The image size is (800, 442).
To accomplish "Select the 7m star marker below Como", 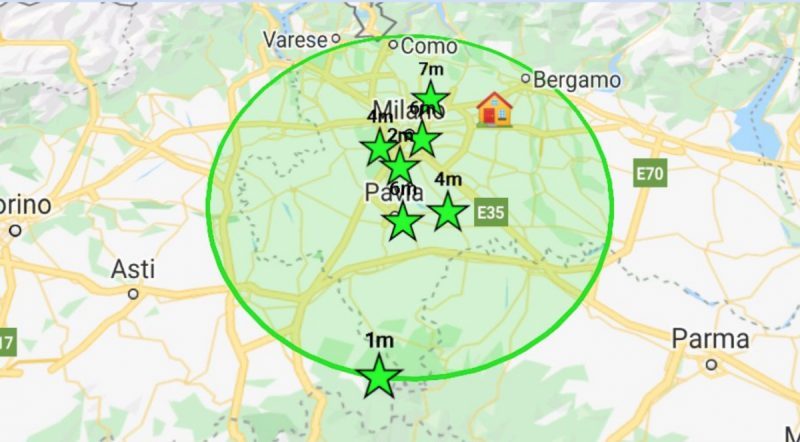I will (x=431, y=99).
